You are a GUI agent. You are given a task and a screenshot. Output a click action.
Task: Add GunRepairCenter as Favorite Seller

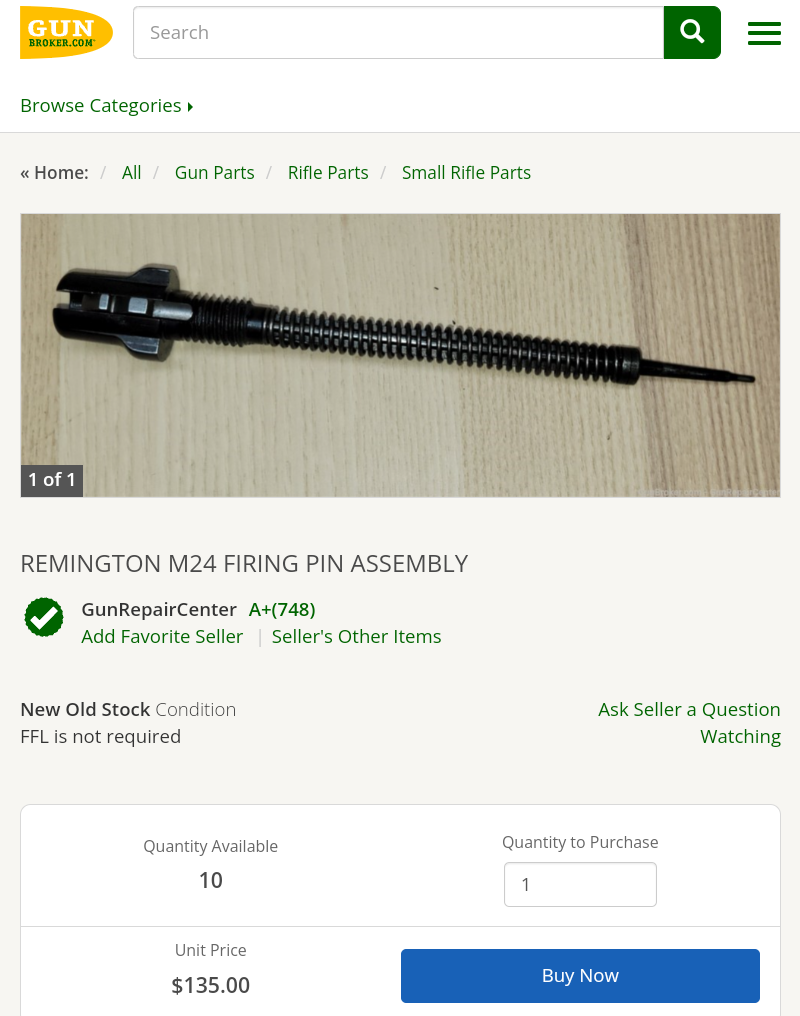coord(162,637)
